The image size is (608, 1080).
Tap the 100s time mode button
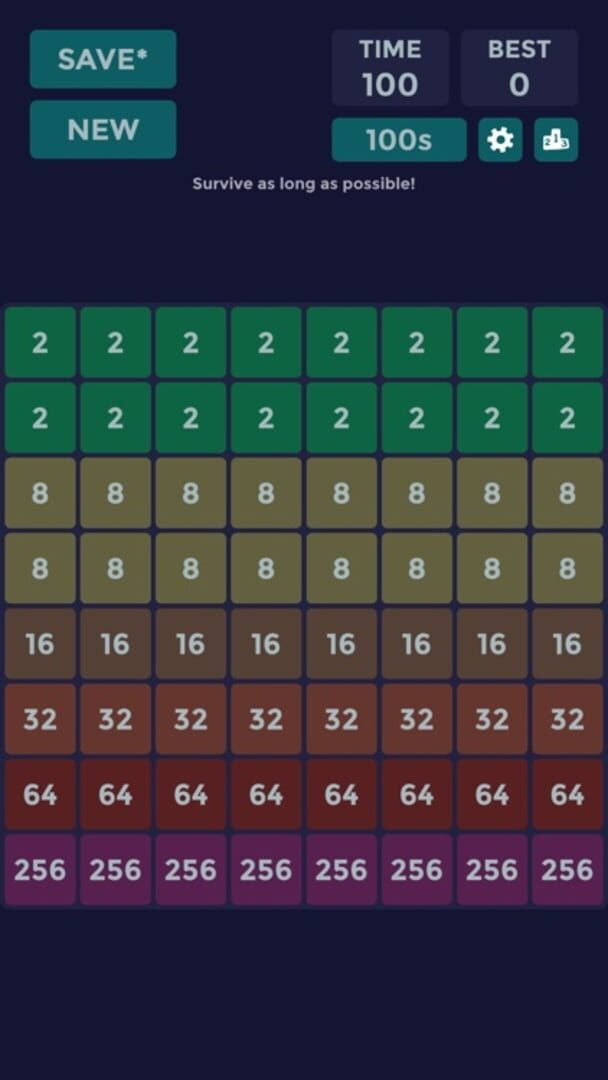click(x=399, y=140)
